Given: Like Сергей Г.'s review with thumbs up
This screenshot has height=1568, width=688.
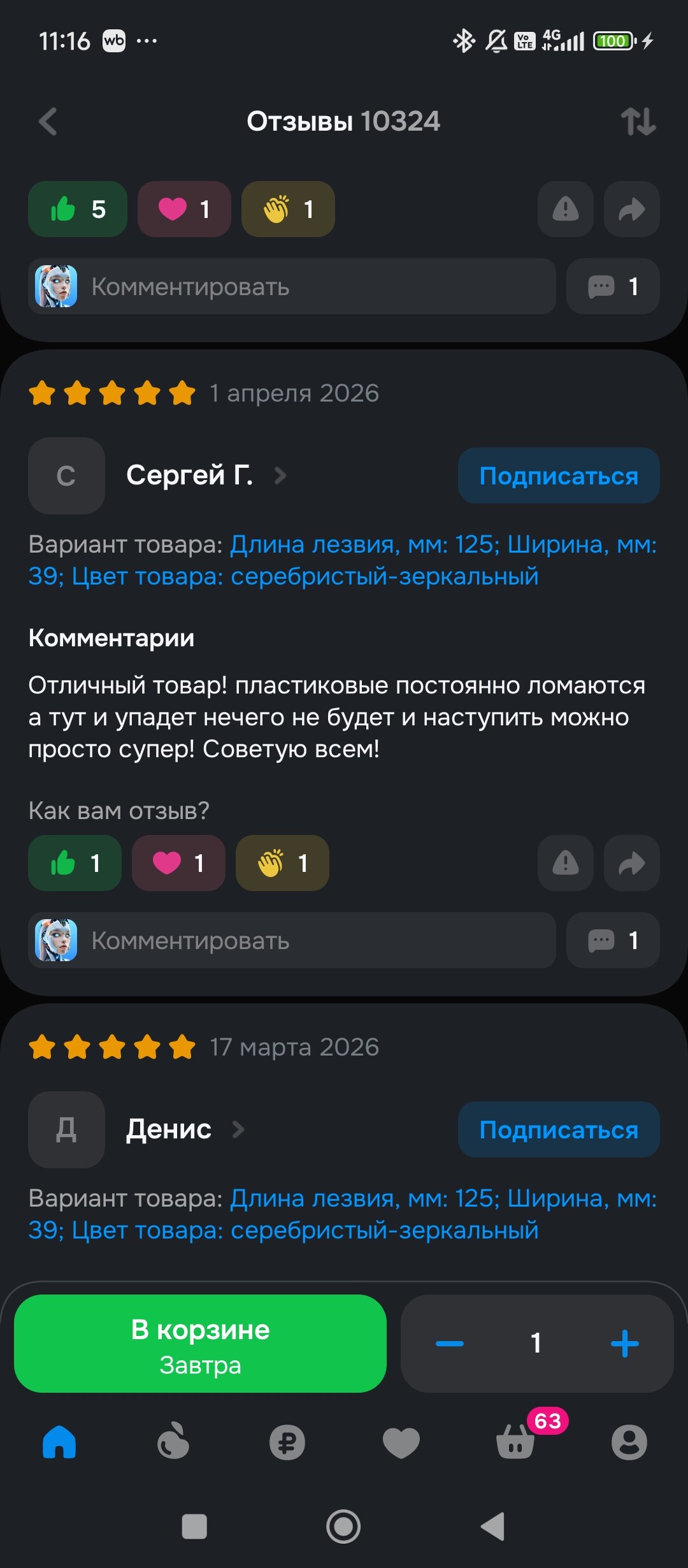Looking at the screenshot, I should [x=75, y=863].
